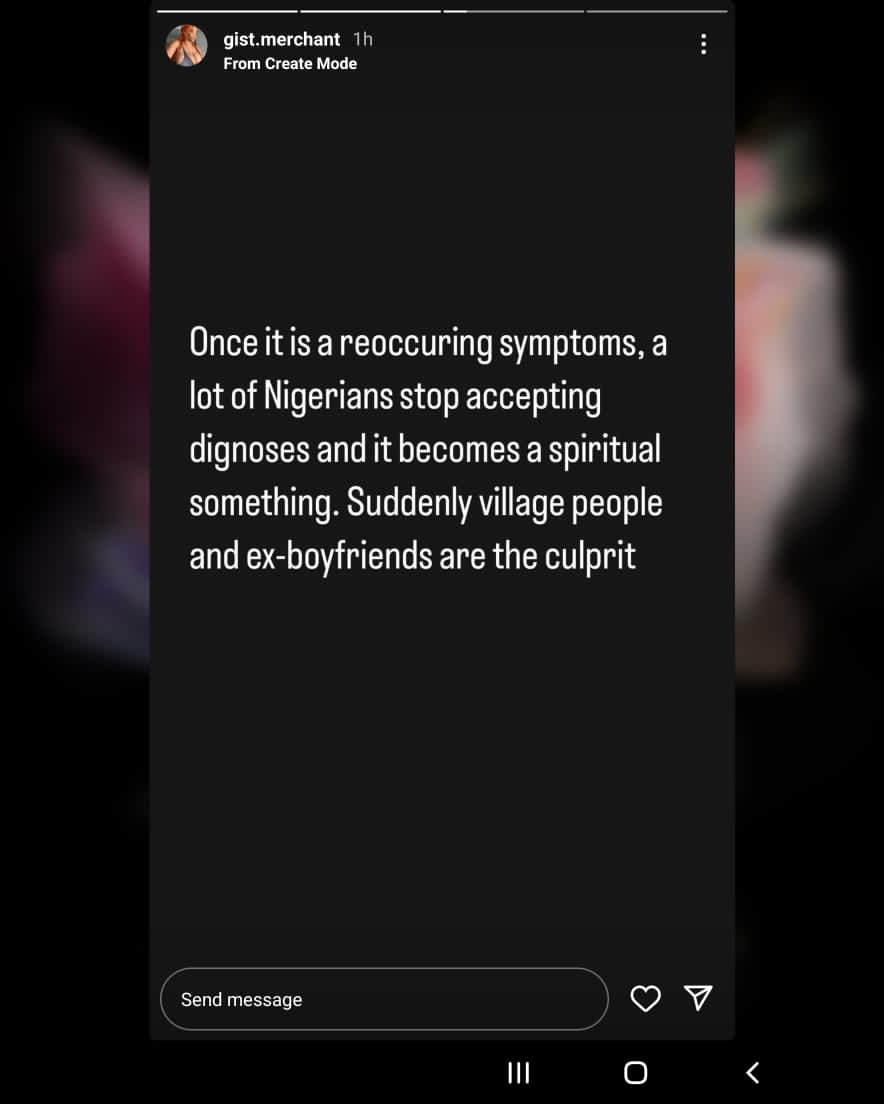Select the 1h timestamp next to the username
The width and height of the screenshot is (884, 1104).
(361, 39)
